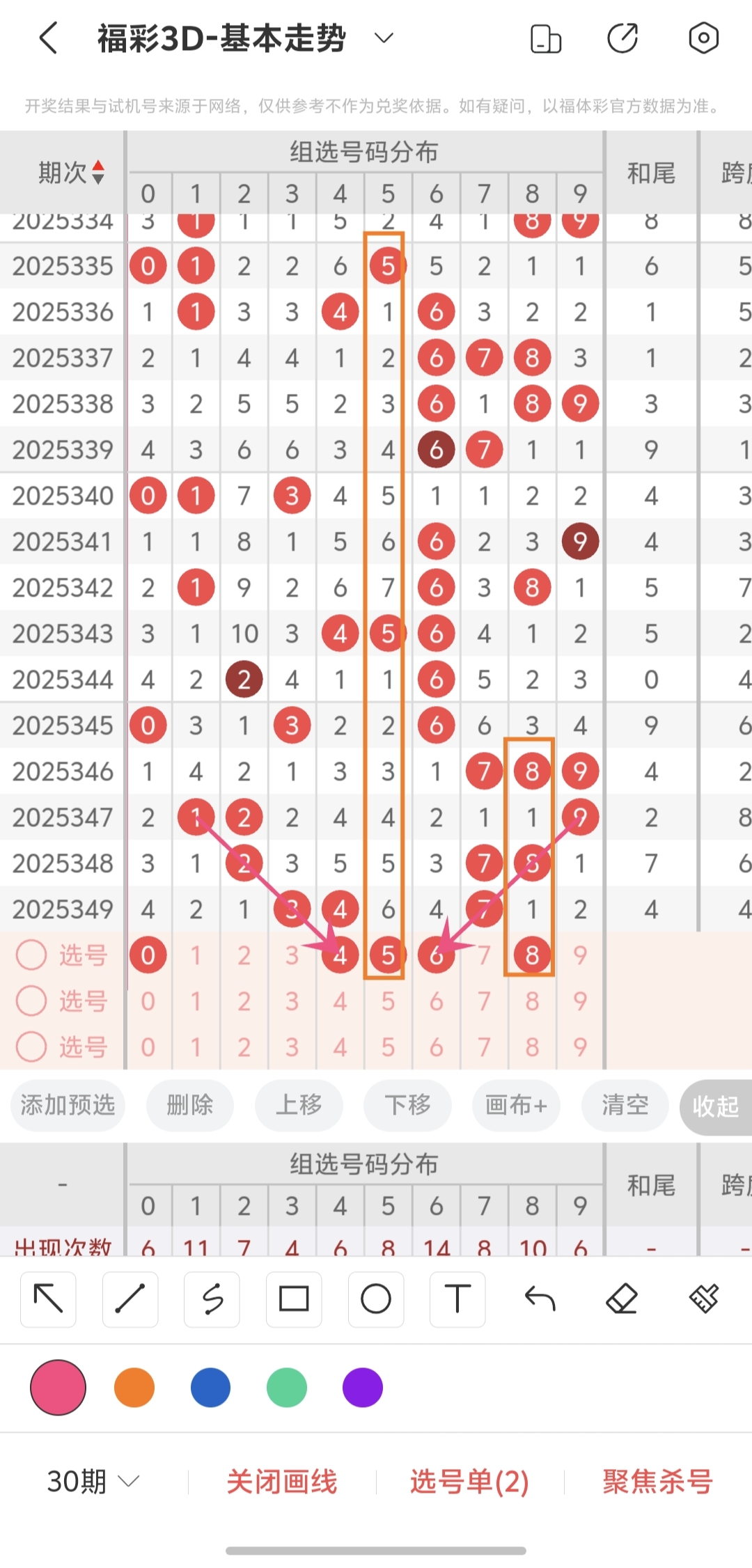Viewport: 752px width, 1568px height.
Task: Tap the back arrow to exit trend chart
Action: 47,38
